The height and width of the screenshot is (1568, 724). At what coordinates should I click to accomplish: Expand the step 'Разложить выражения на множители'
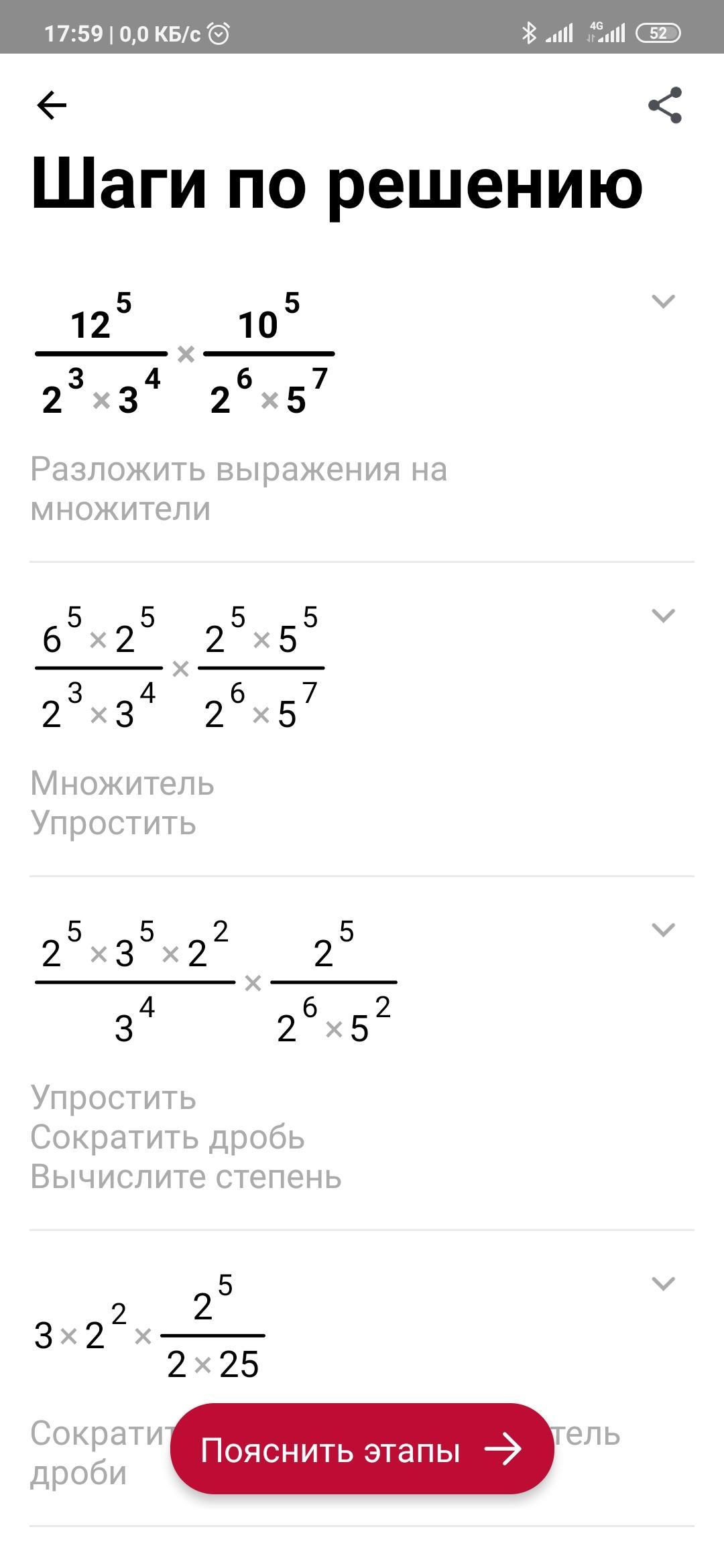point(663,302)
